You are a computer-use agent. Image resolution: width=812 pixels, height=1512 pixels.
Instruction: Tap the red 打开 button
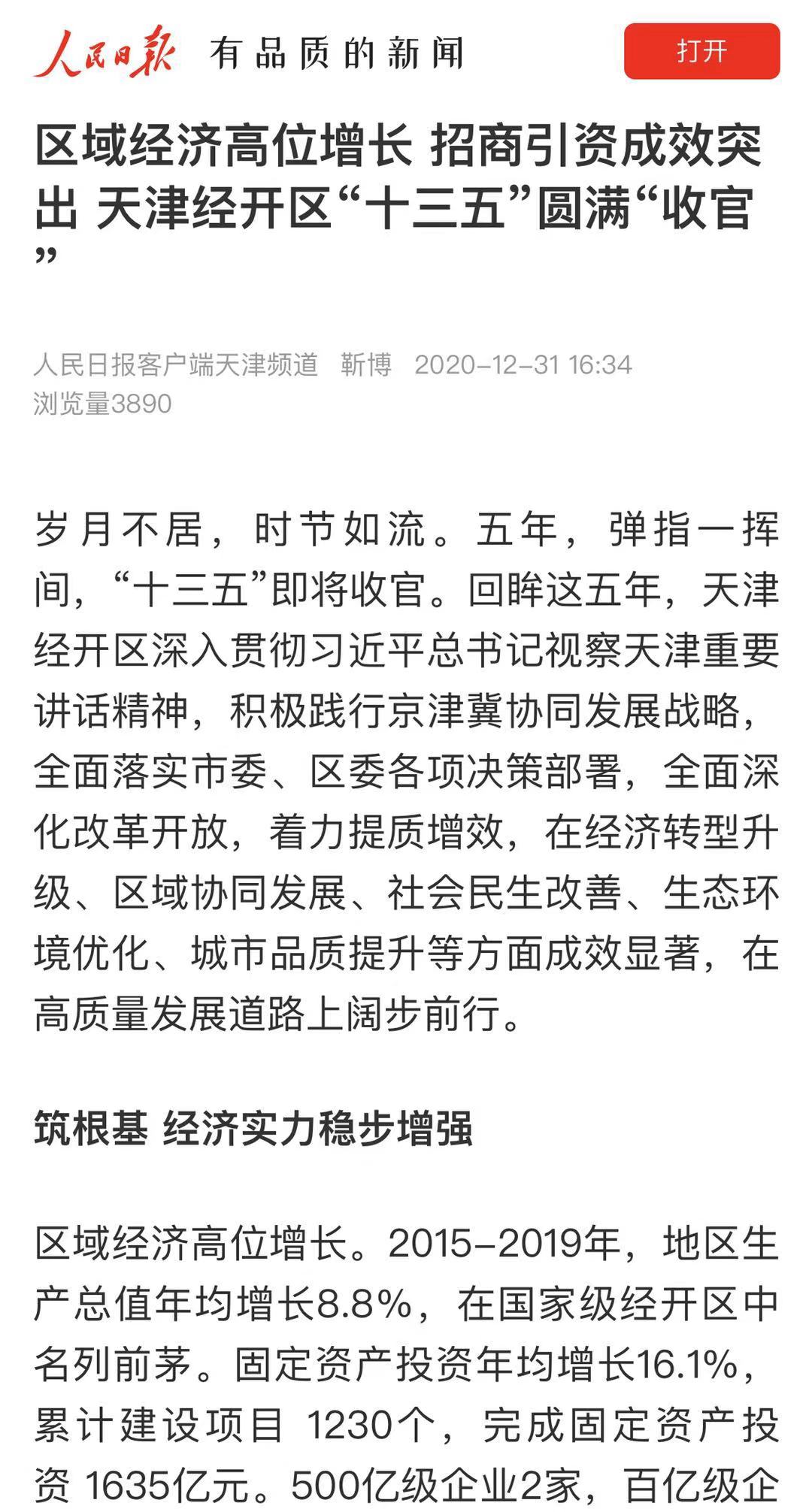pos(701,51)
